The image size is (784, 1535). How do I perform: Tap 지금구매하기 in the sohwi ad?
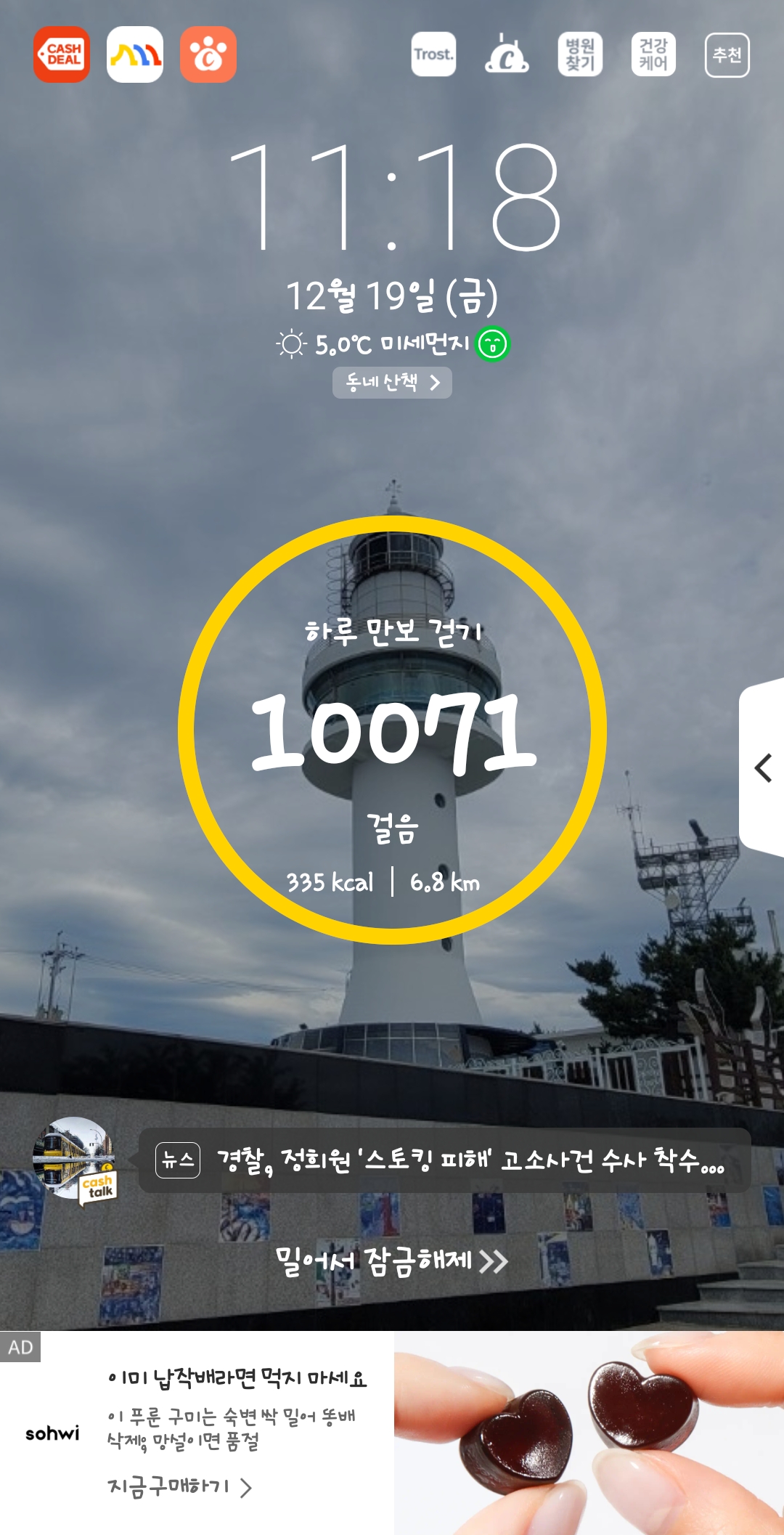179,1488
